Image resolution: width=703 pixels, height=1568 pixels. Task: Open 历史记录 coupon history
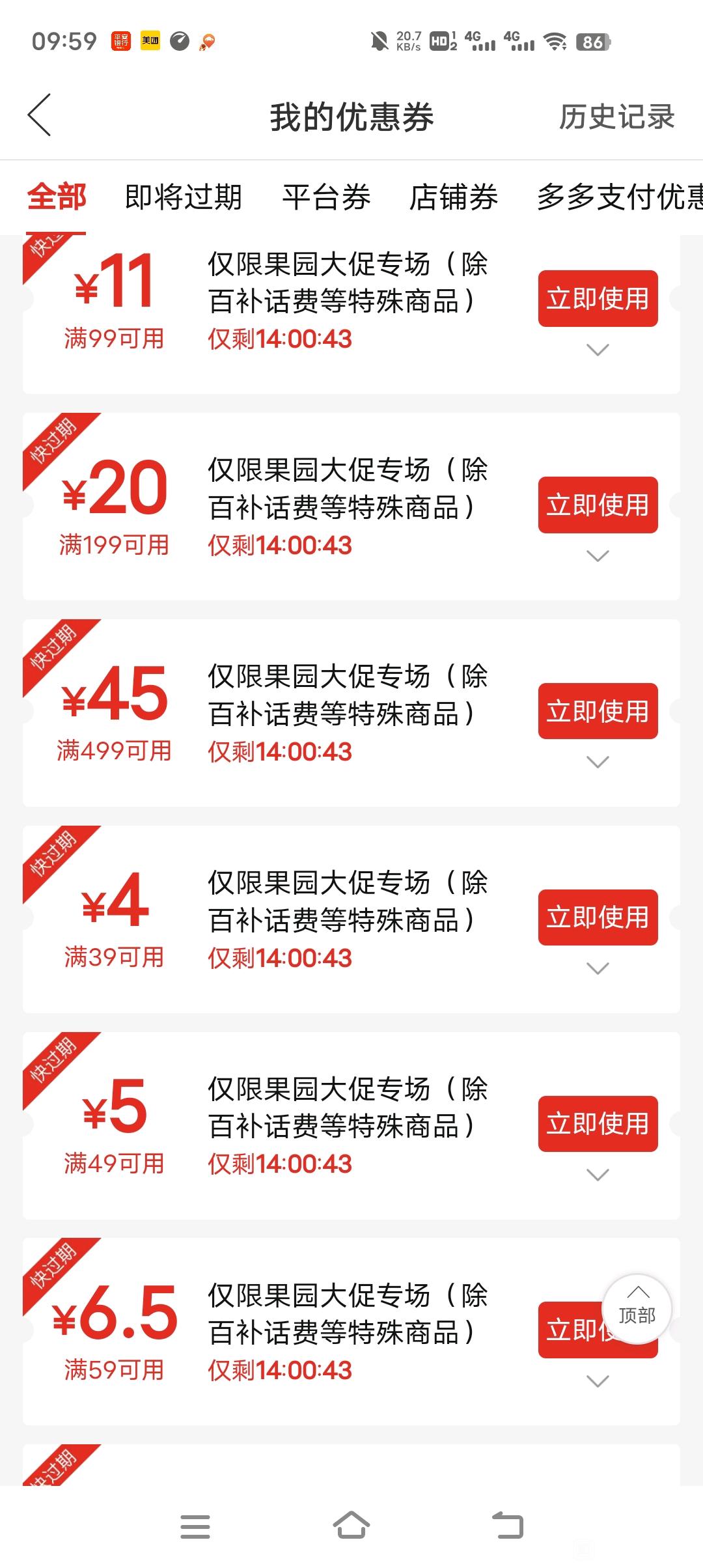click(616, 117)
